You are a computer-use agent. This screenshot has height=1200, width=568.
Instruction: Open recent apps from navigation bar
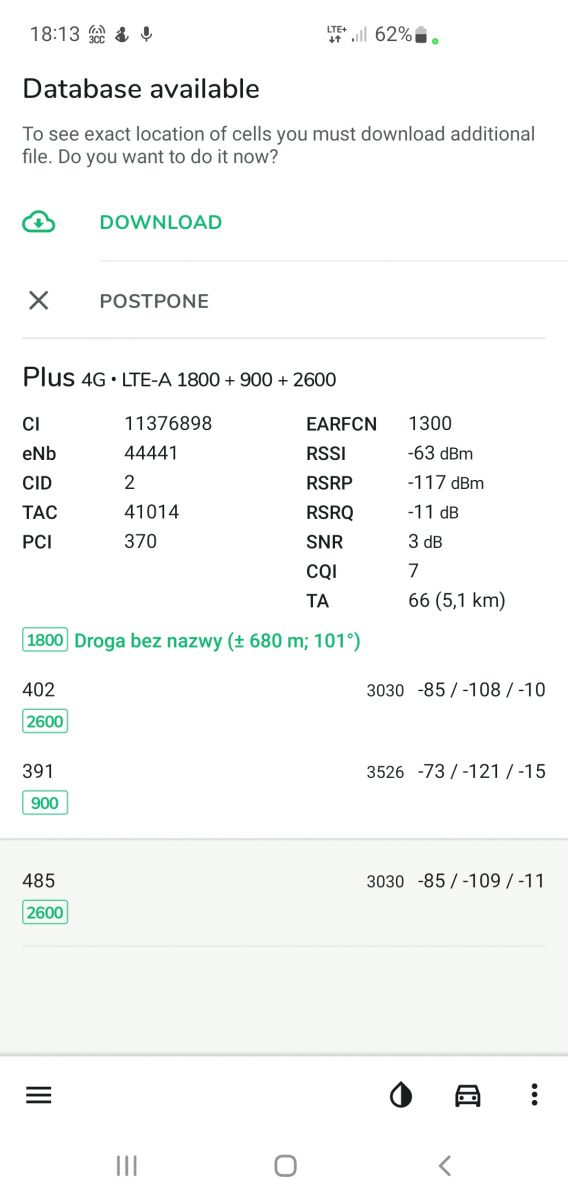pyautogui.click(x=126, y=1165)
